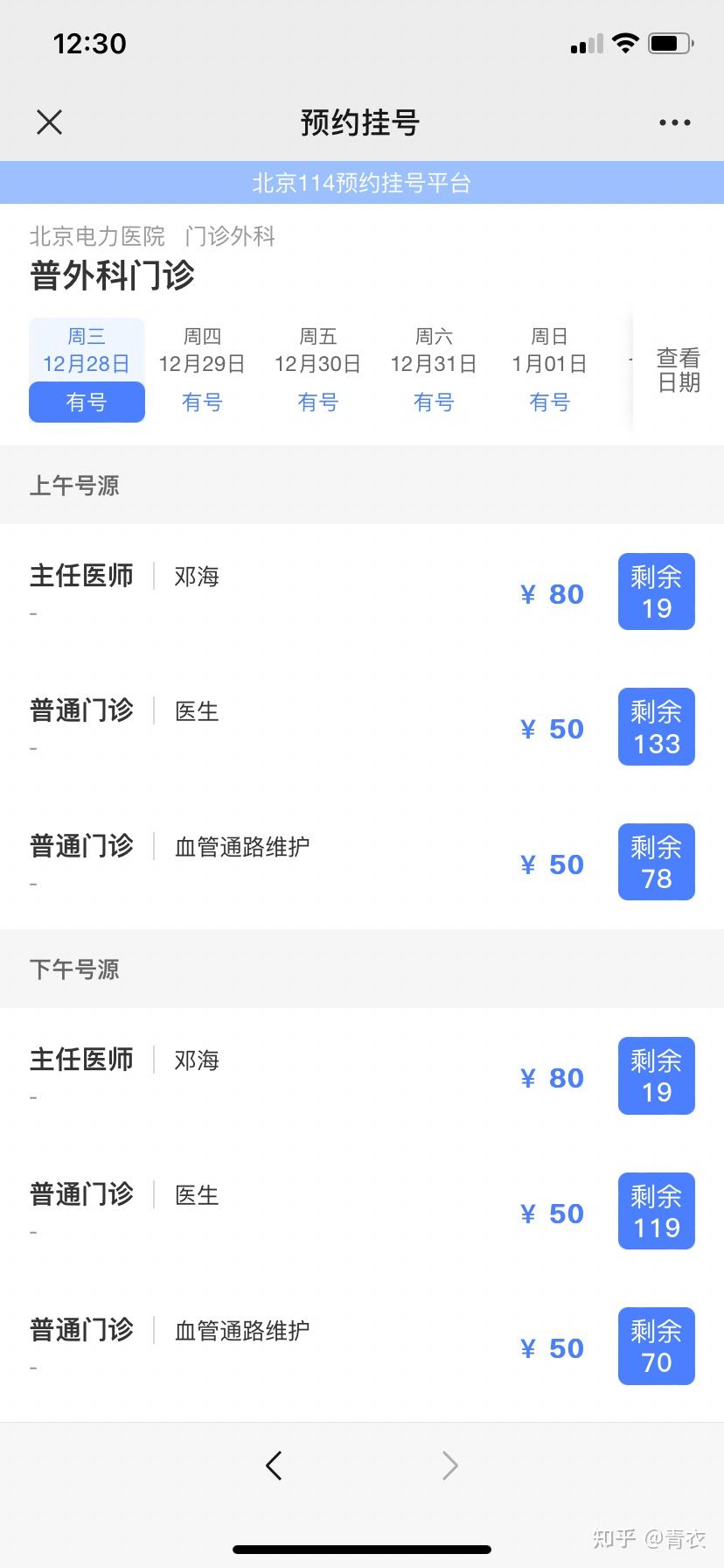Go back with the bottom left arrow
The image size is (724, 1568).
pyautogui.click(x=274, y=1465)
